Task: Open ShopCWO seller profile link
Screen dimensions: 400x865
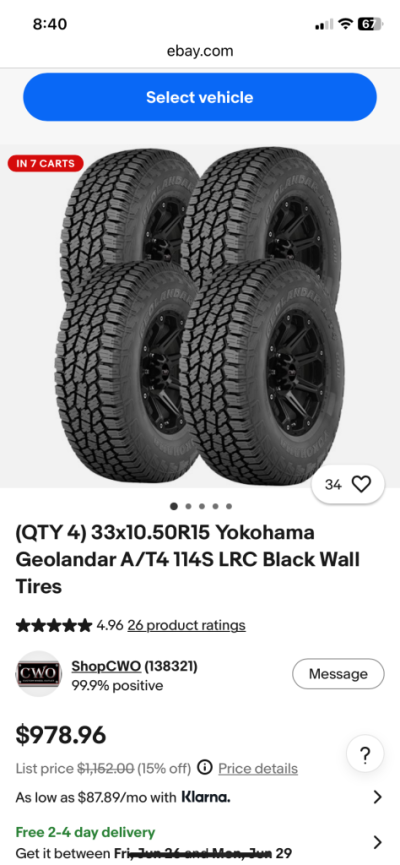Action: tap(106, 666)
